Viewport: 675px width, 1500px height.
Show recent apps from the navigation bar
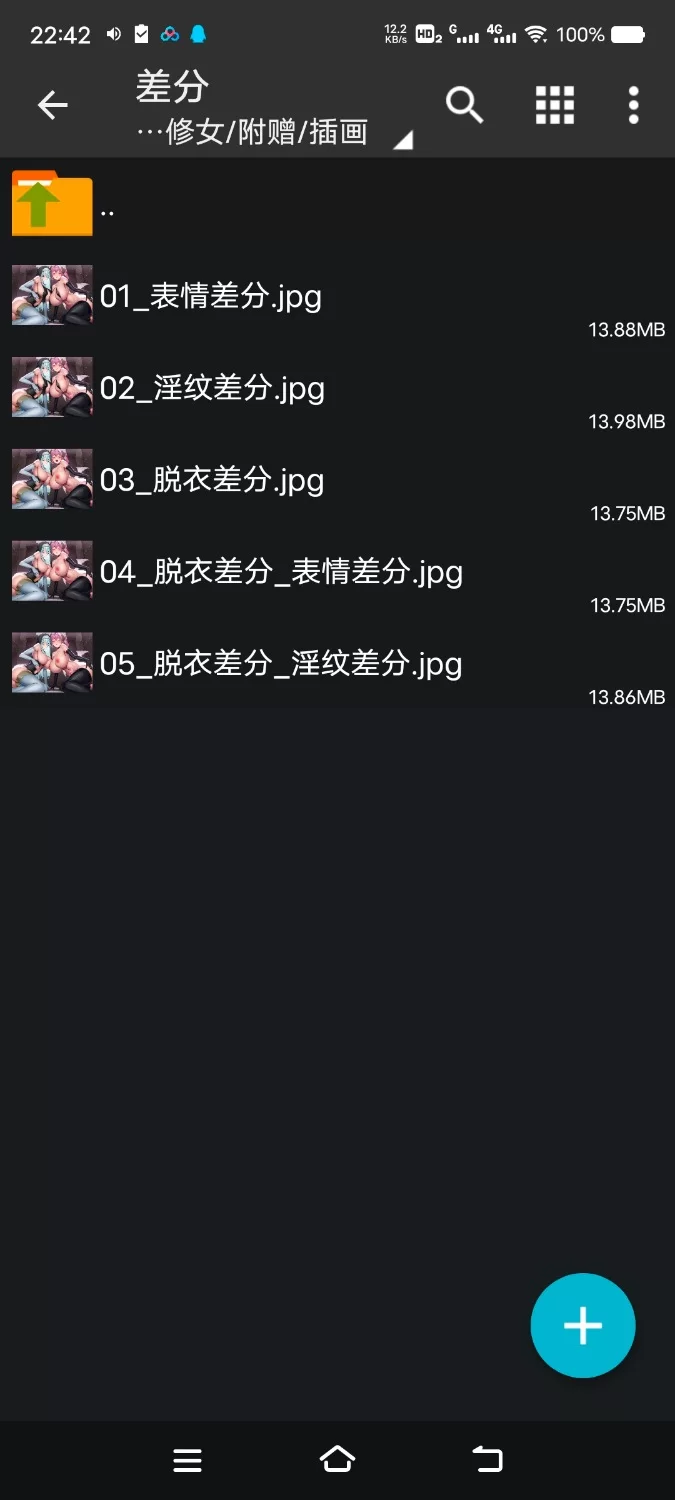188,1460
